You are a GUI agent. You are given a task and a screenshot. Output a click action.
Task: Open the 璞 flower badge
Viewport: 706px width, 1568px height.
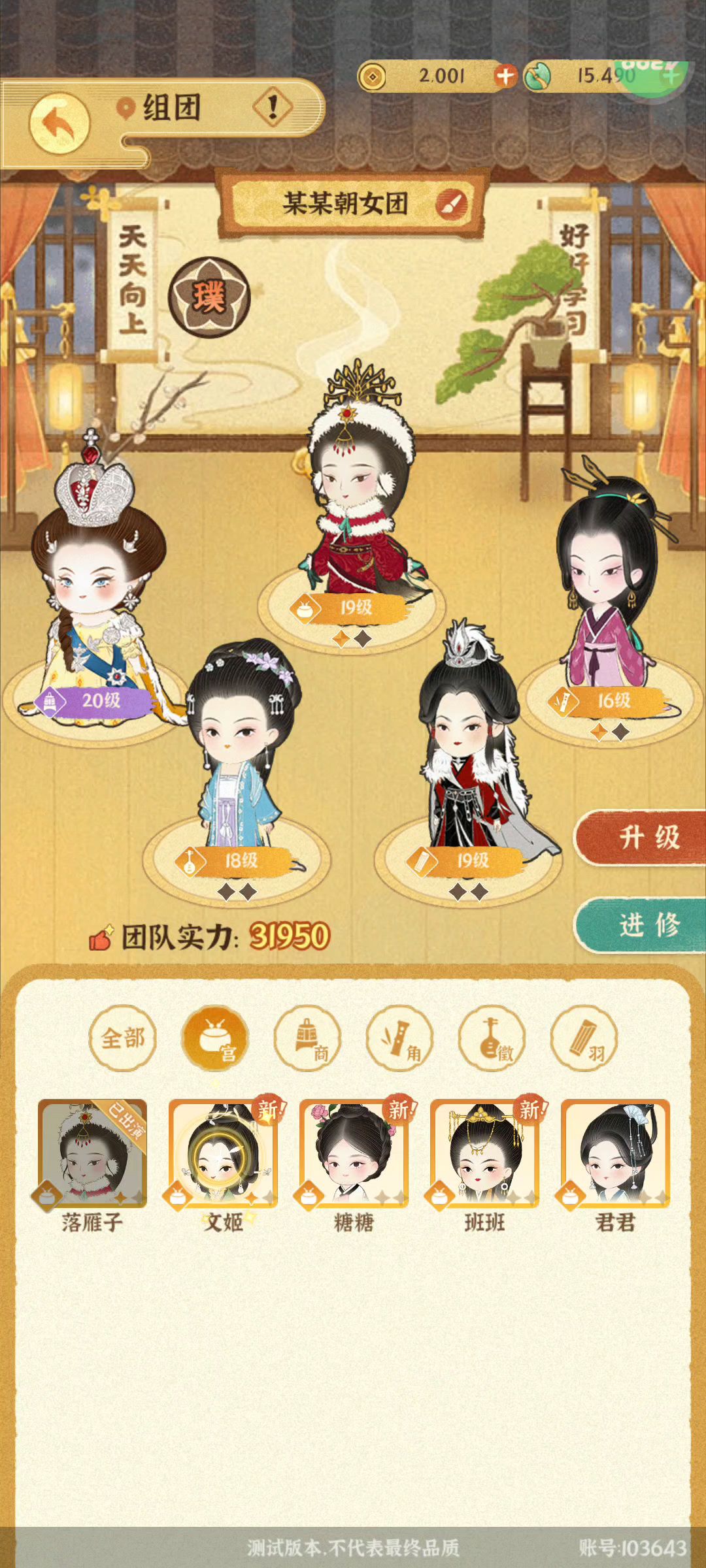point(209,297)
